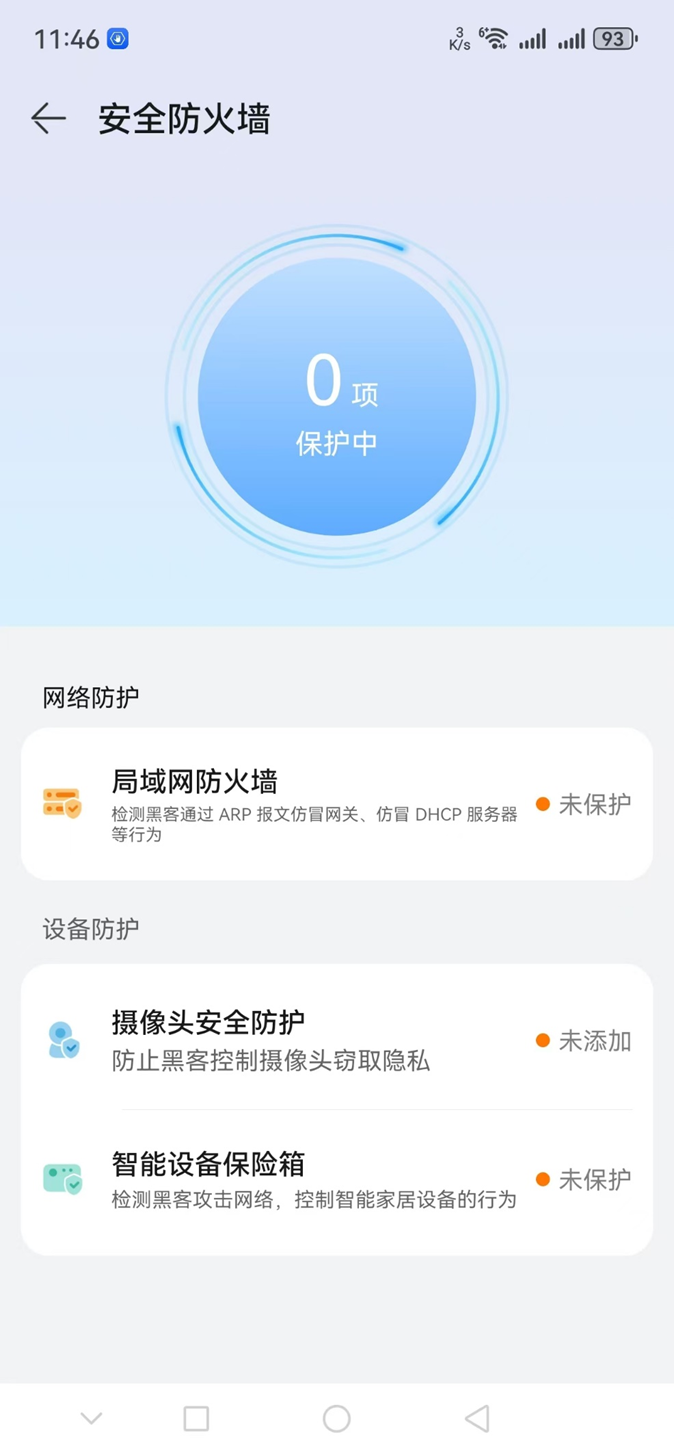Open 智能设备保险箱 row

[337, 1180]
